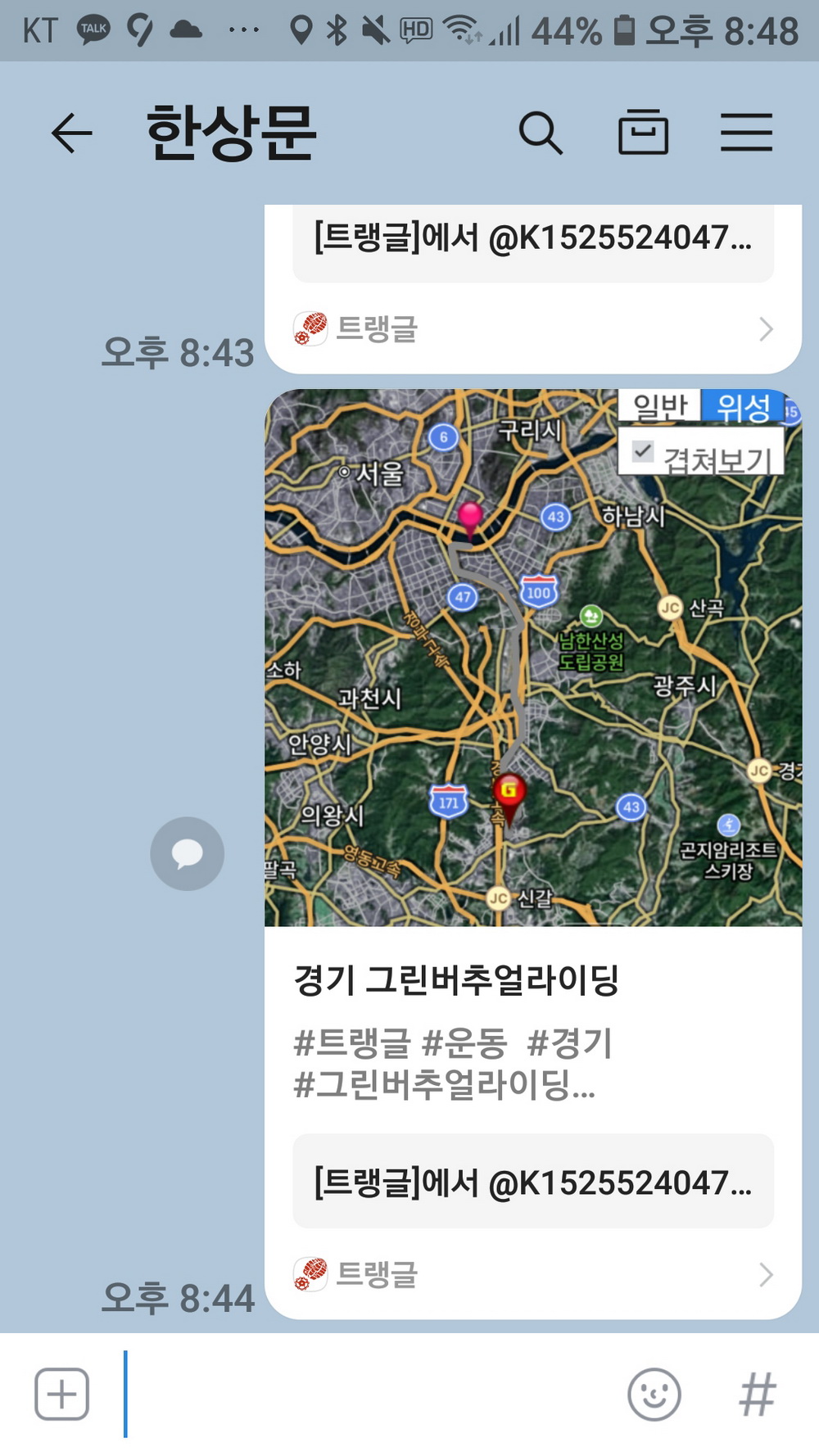Go back from the 한상문 chat
The image size is (819, 1456).
[72, 133]
